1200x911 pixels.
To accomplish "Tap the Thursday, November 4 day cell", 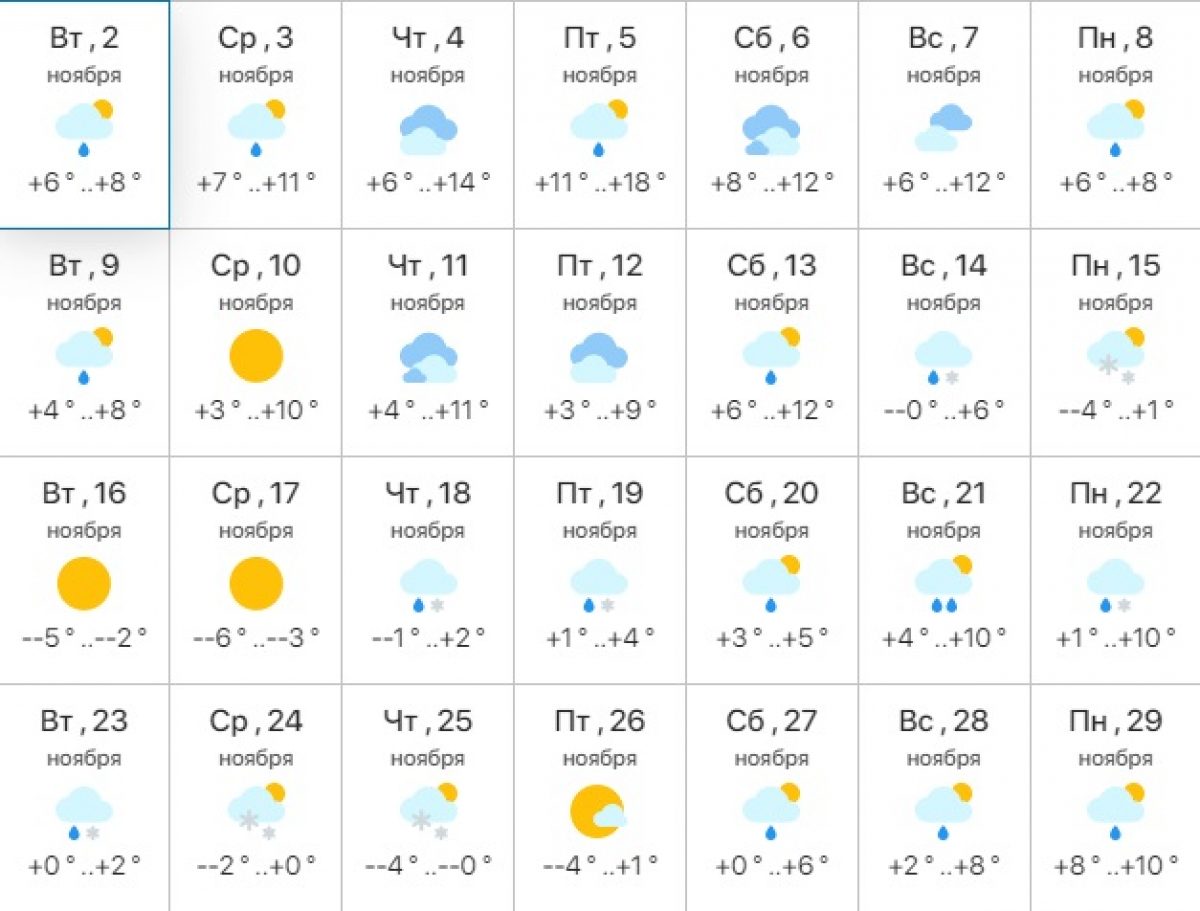I will 428,114.
